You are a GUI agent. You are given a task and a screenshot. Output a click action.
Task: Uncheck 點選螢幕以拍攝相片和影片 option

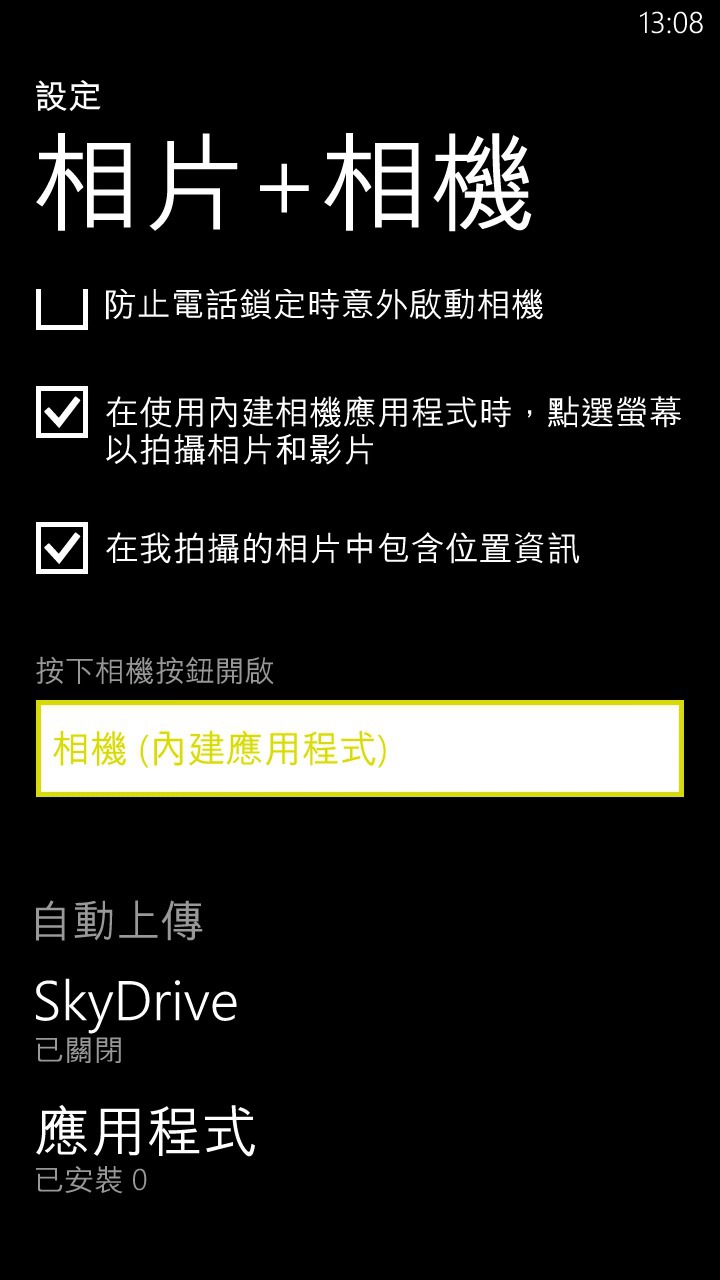62,412
